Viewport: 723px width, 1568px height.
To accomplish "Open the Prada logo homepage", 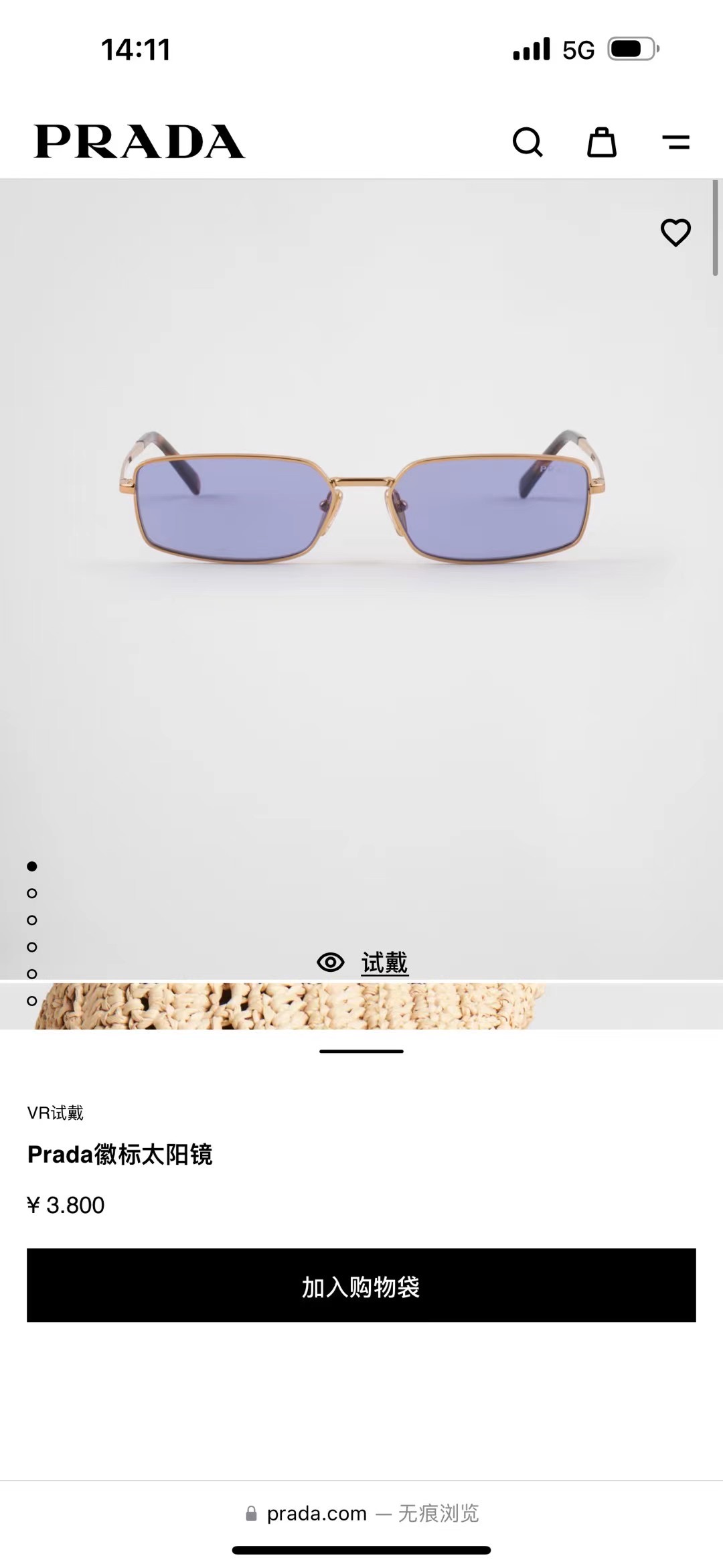I will point(139,141).
